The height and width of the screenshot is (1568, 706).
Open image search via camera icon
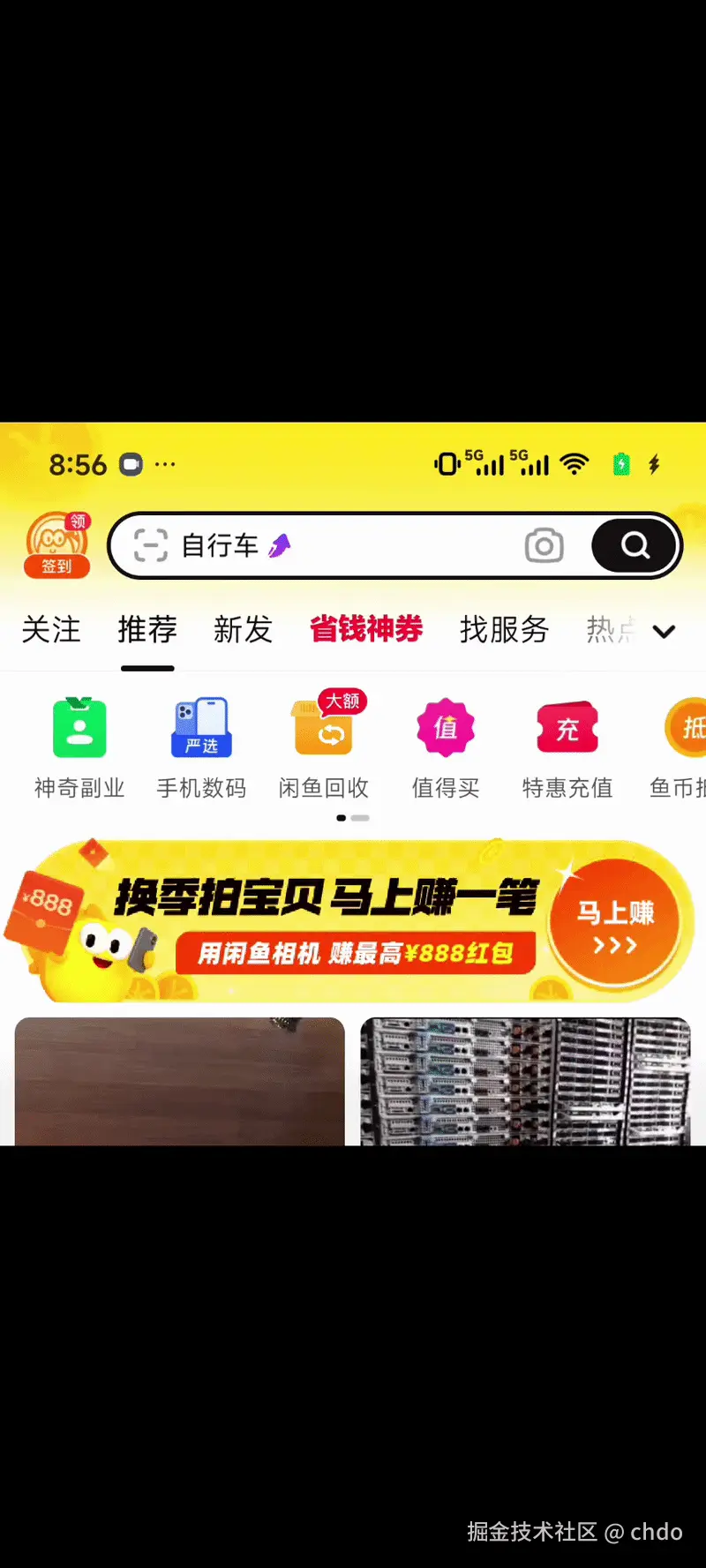[544, 545]
